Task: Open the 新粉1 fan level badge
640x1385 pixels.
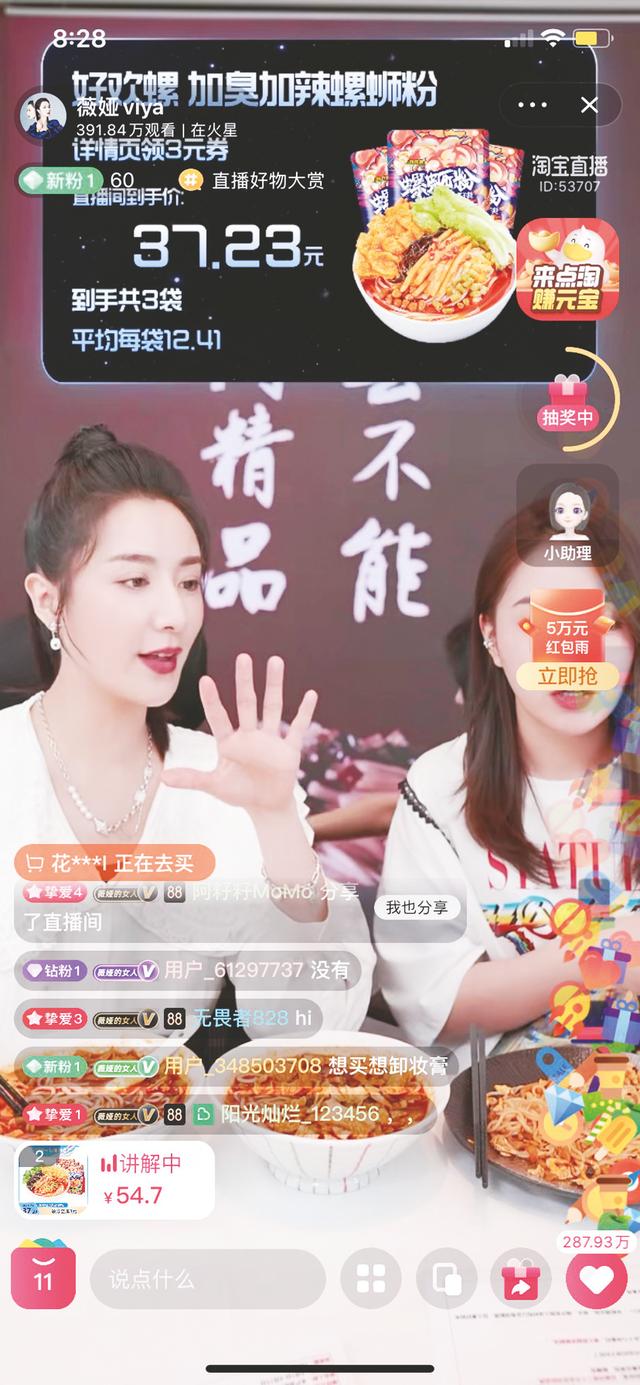Action: [x=62, y=181]
